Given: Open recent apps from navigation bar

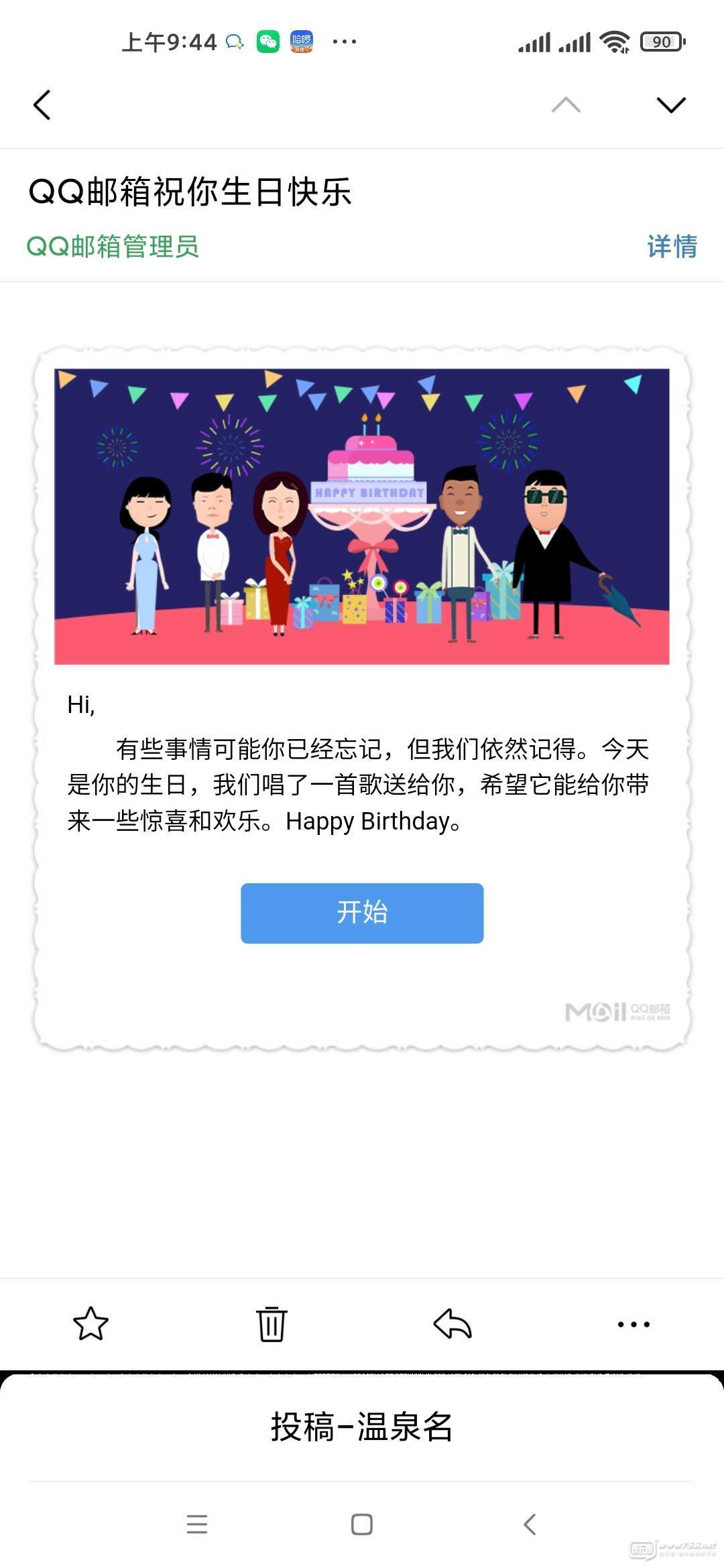Looking at the screenshot, I should pos(197,1524).
